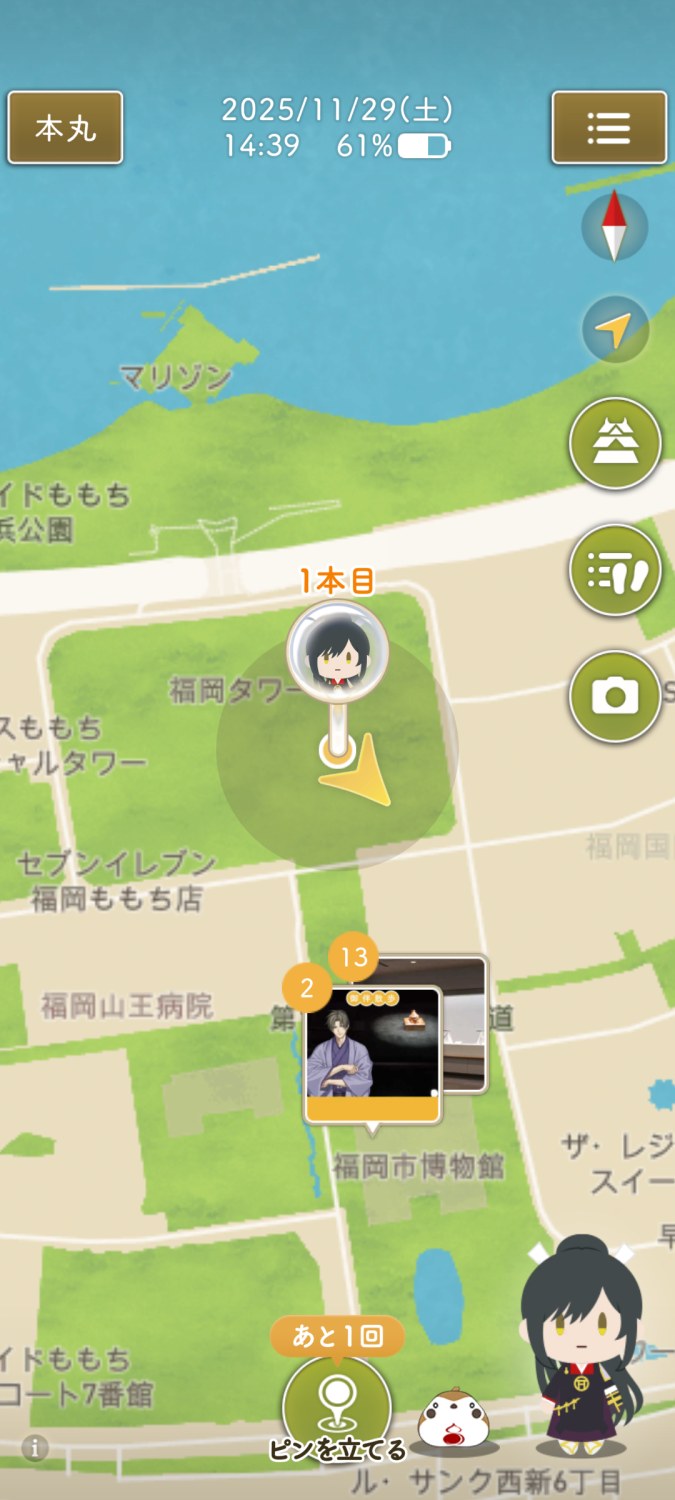
Task: Open the camera
Action: pyautogui.click(x=615, y=696)
